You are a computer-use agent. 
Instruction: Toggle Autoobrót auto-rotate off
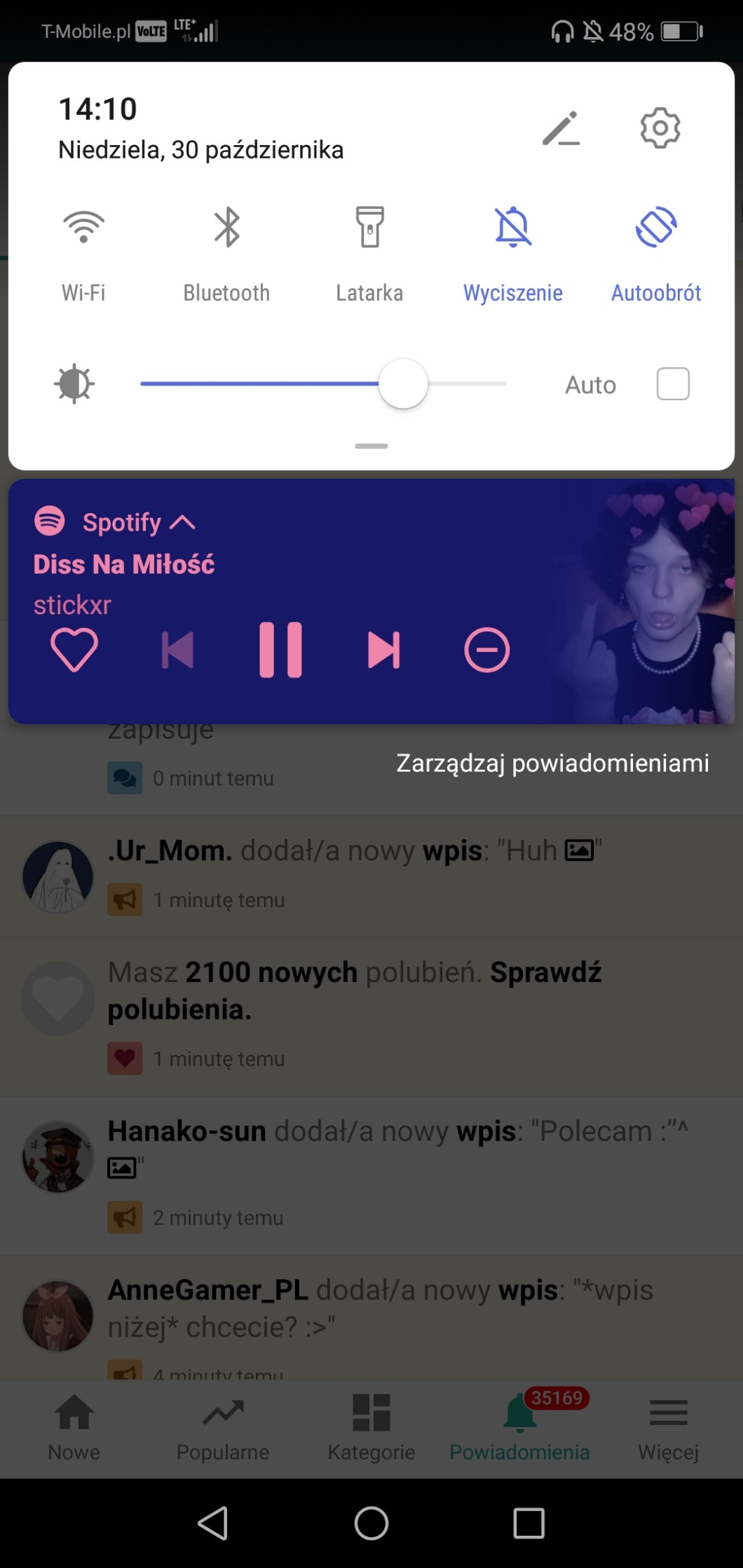(656, 228)
